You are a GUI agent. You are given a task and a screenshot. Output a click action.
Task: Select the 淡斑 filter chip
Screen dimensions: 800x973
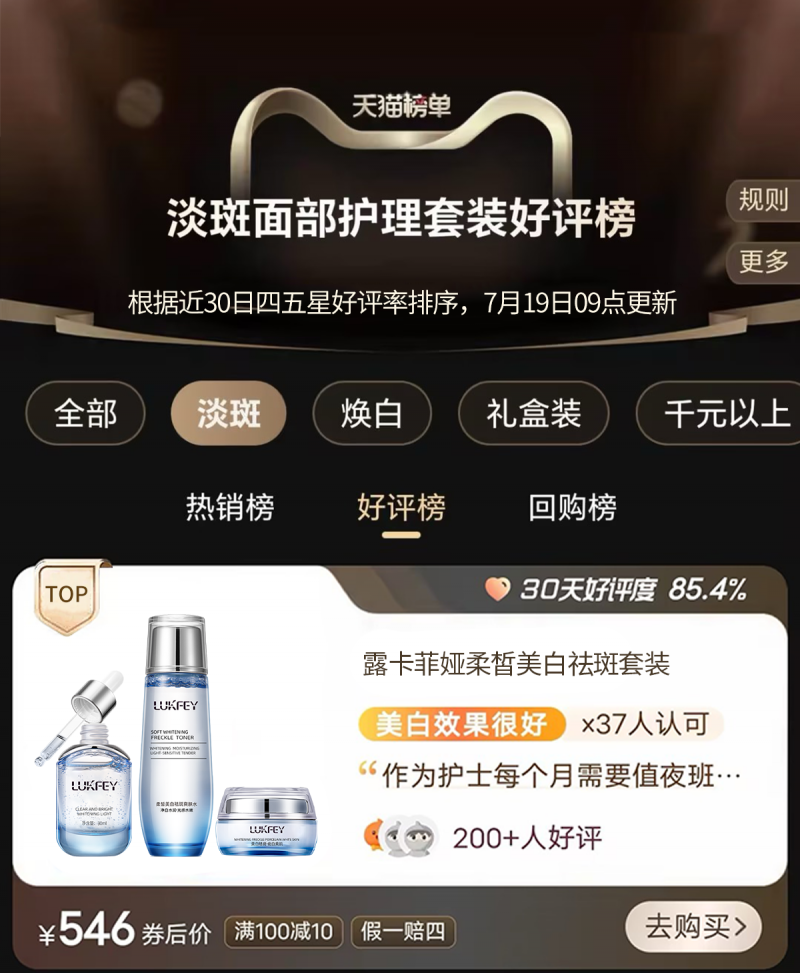[x=228, y=413]
